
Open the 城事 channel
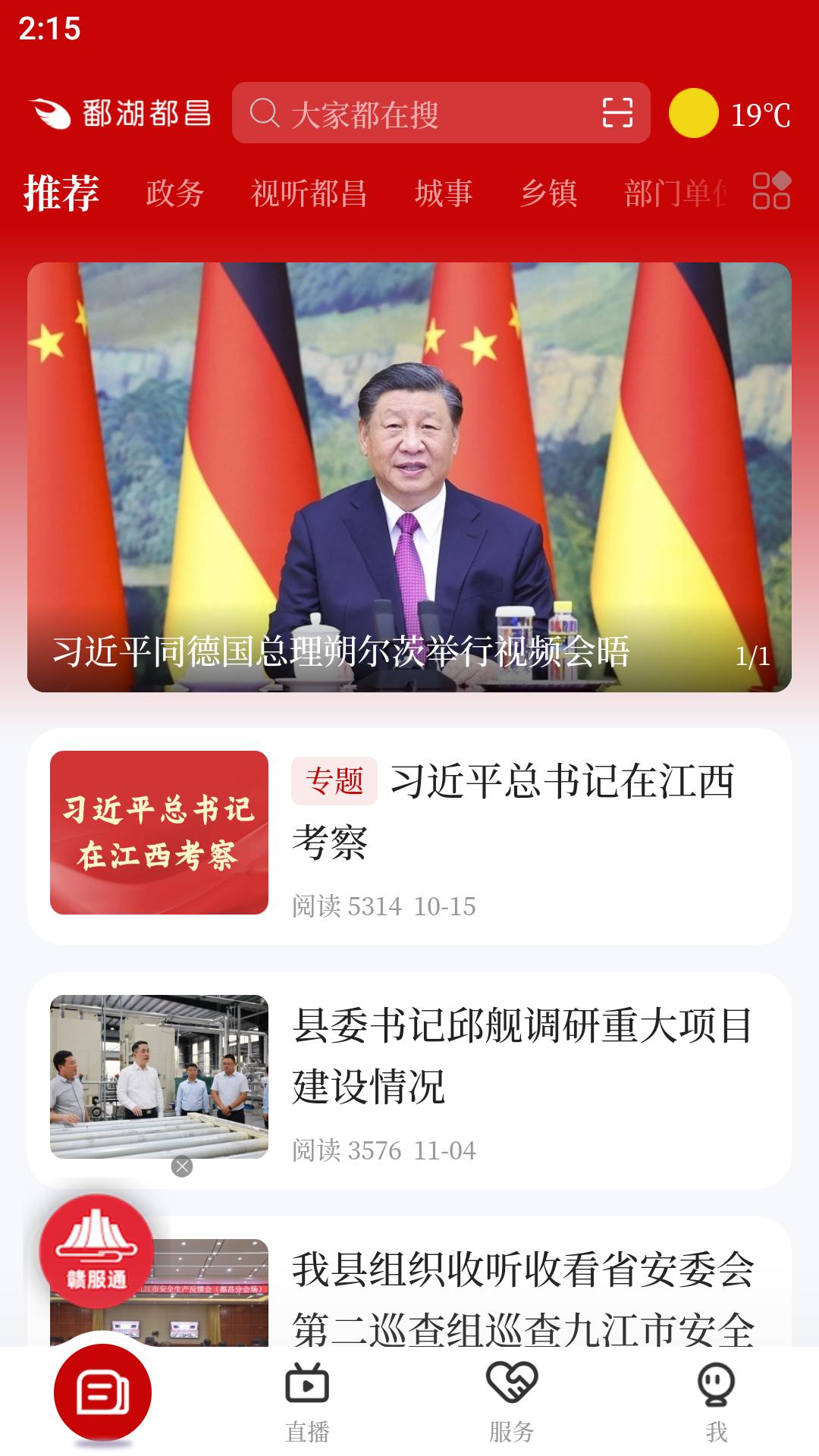tap(442, 193)
